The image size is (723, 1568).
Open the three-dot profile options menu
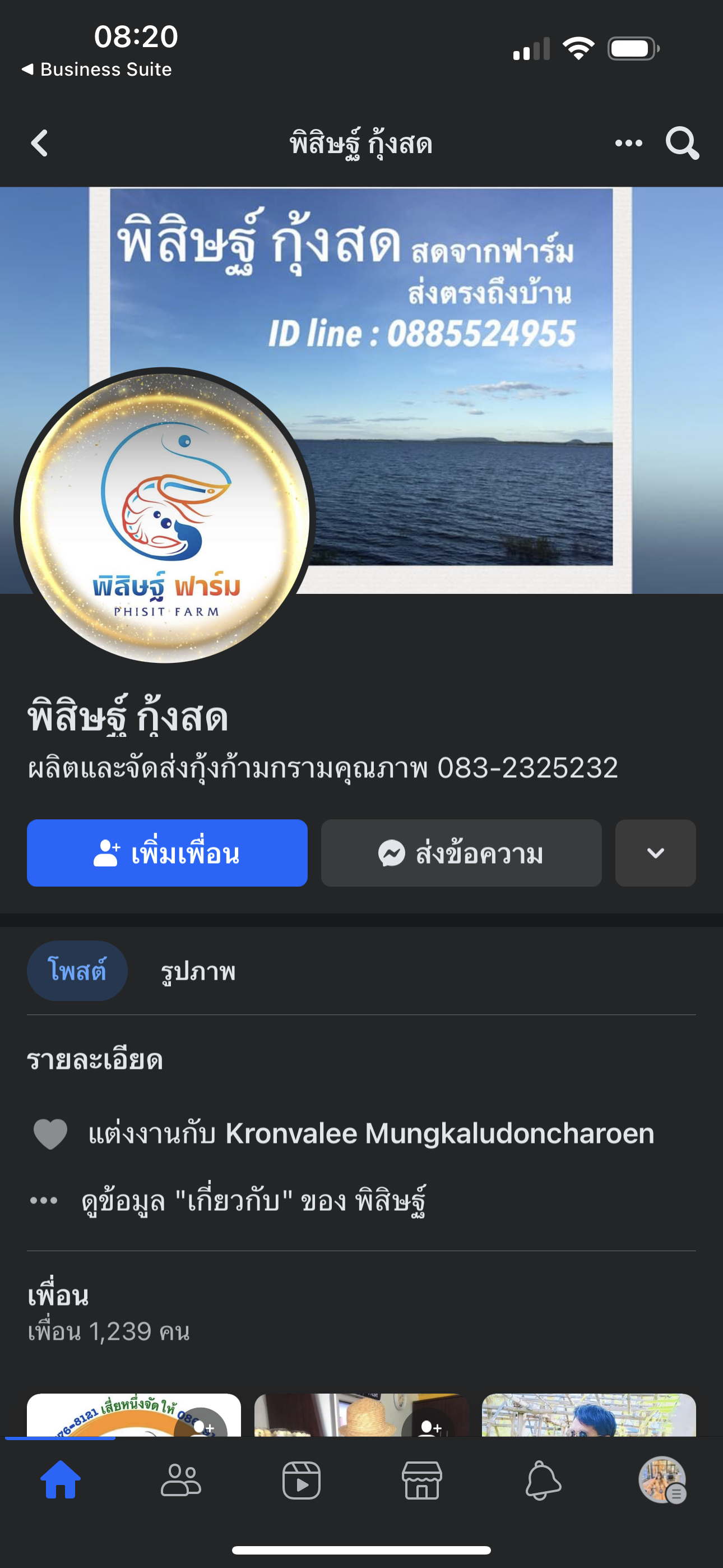point(628,144)
